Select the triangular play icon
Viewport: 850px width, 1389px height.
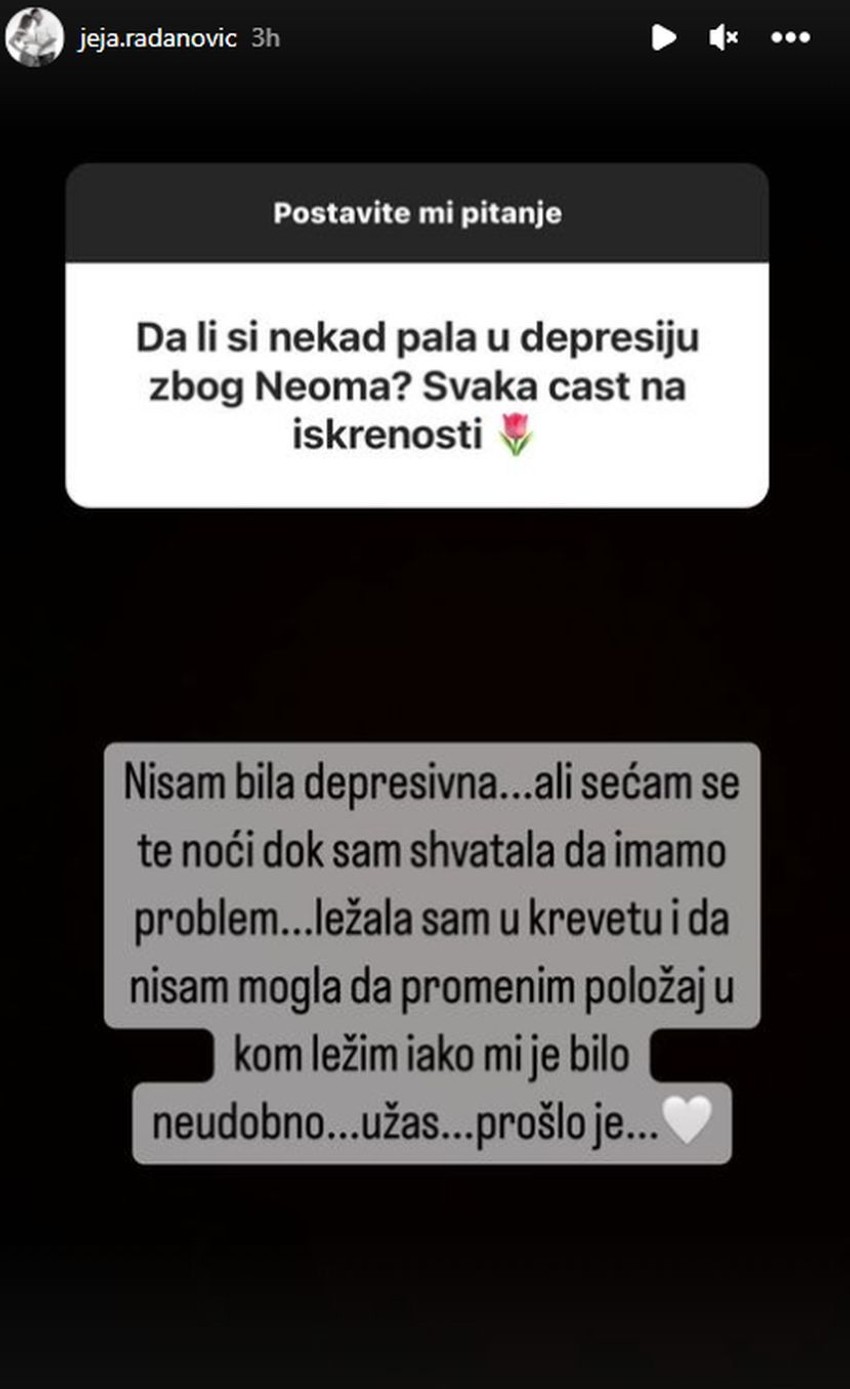point(663,37)
